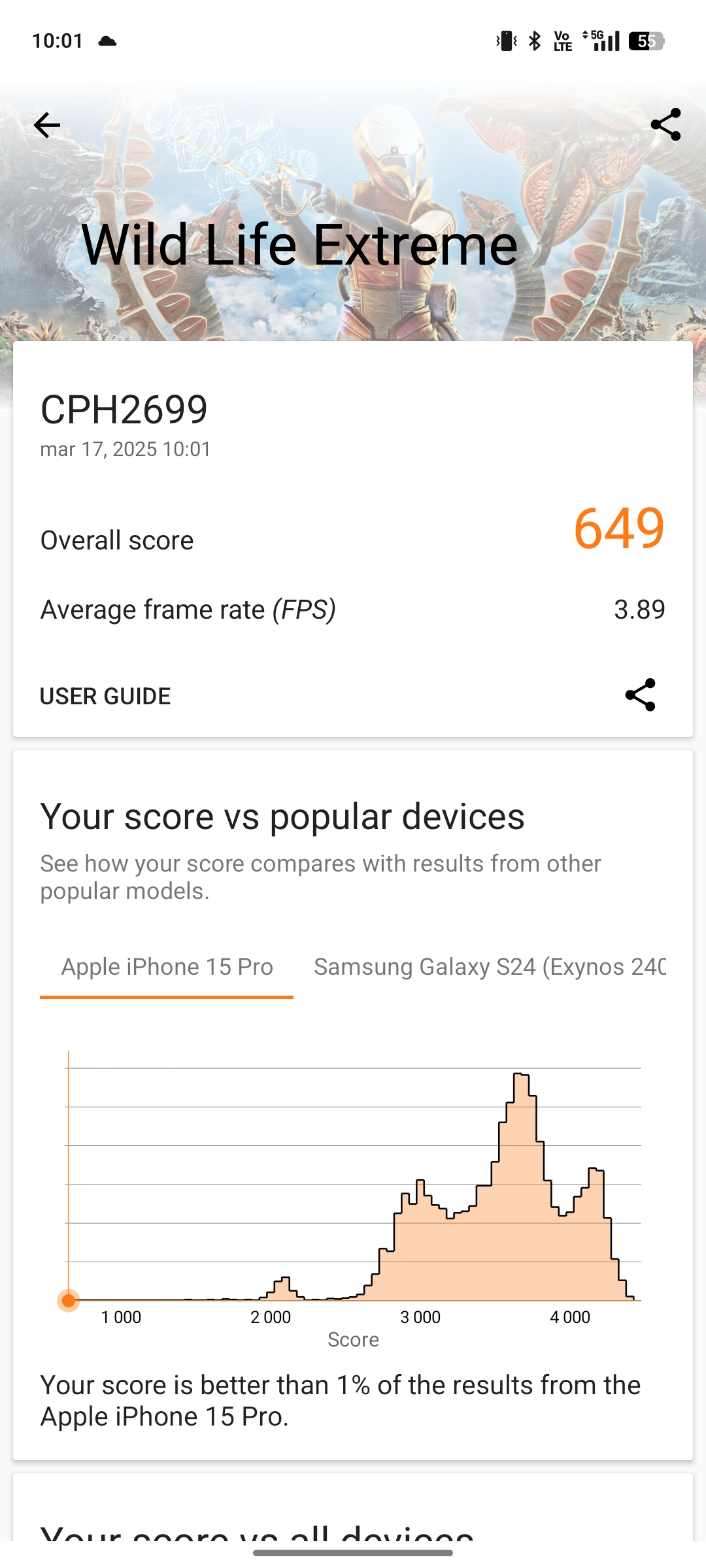
Task: Select the Apple iPhone 15 Pro tab
Action: (167, 968)
